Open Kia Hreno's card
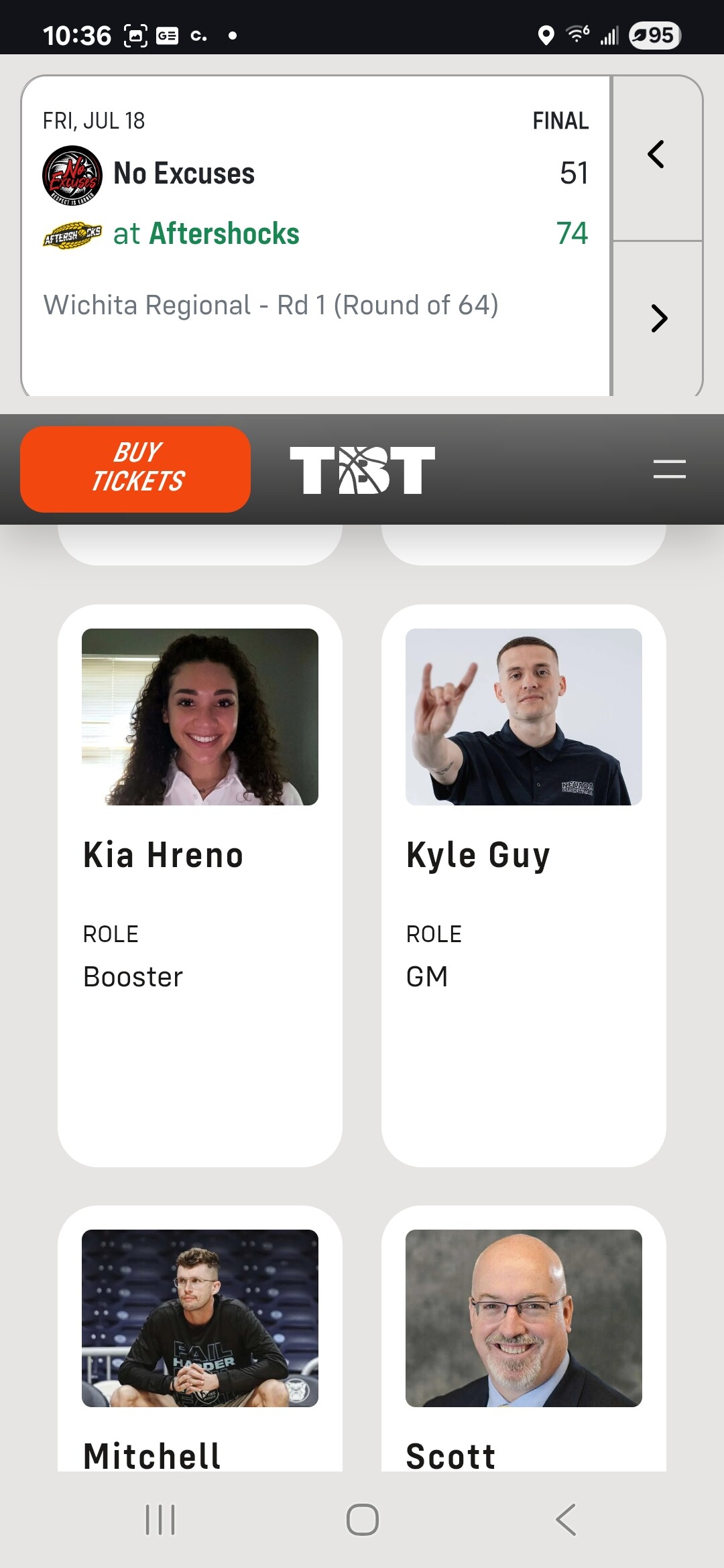724x1568 pixels. point(200,886)
